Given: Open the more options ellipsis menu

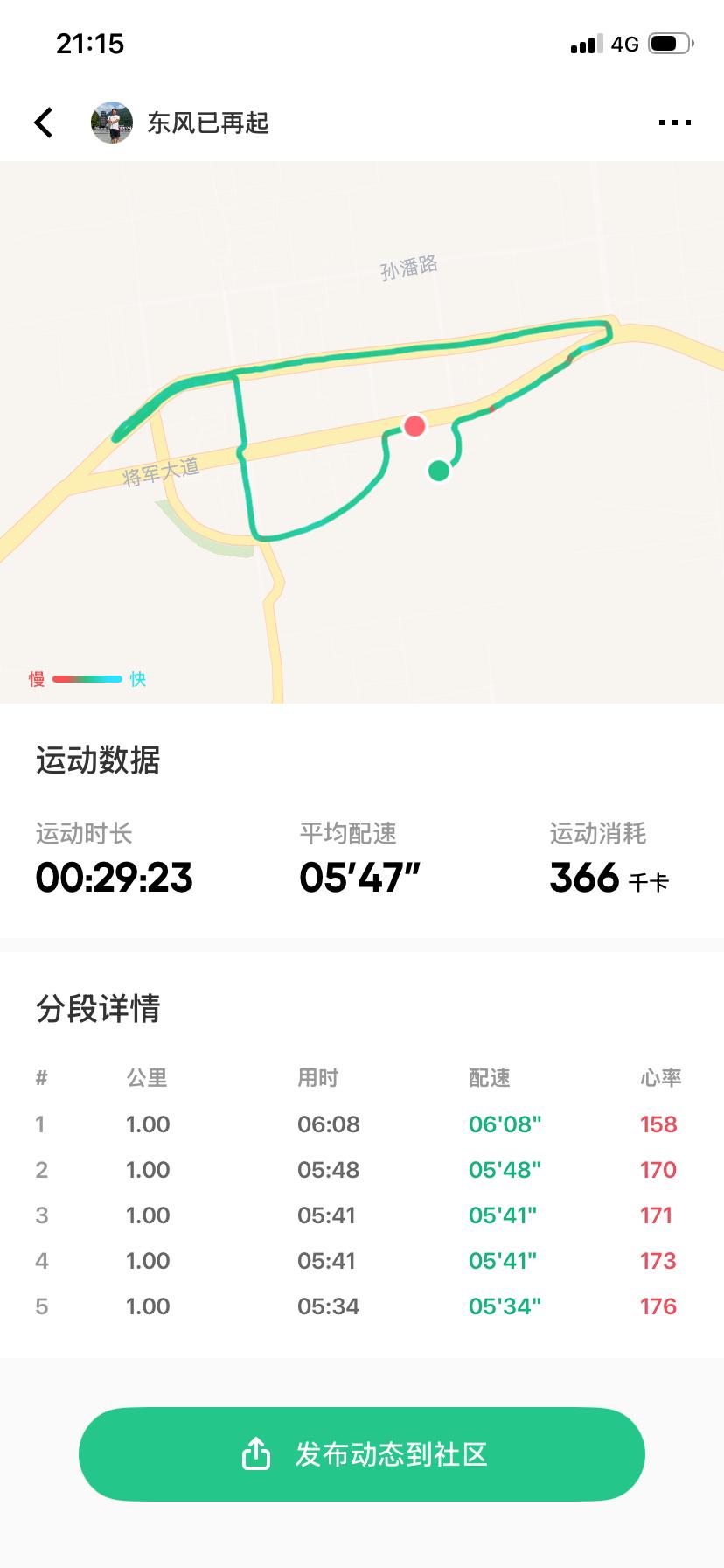Looking at the screenshot, I should 673,122.
